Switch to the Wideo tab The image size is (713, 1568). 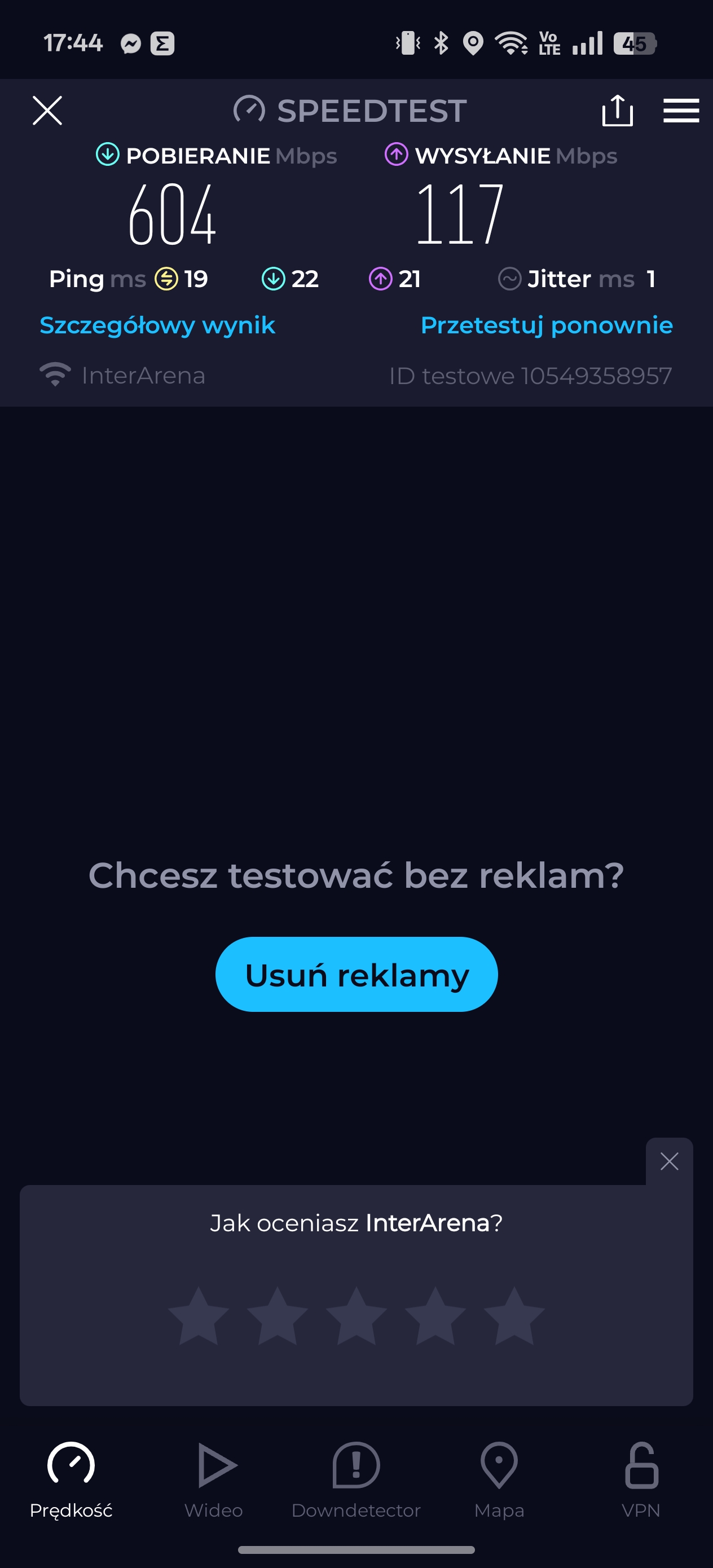214,1481
